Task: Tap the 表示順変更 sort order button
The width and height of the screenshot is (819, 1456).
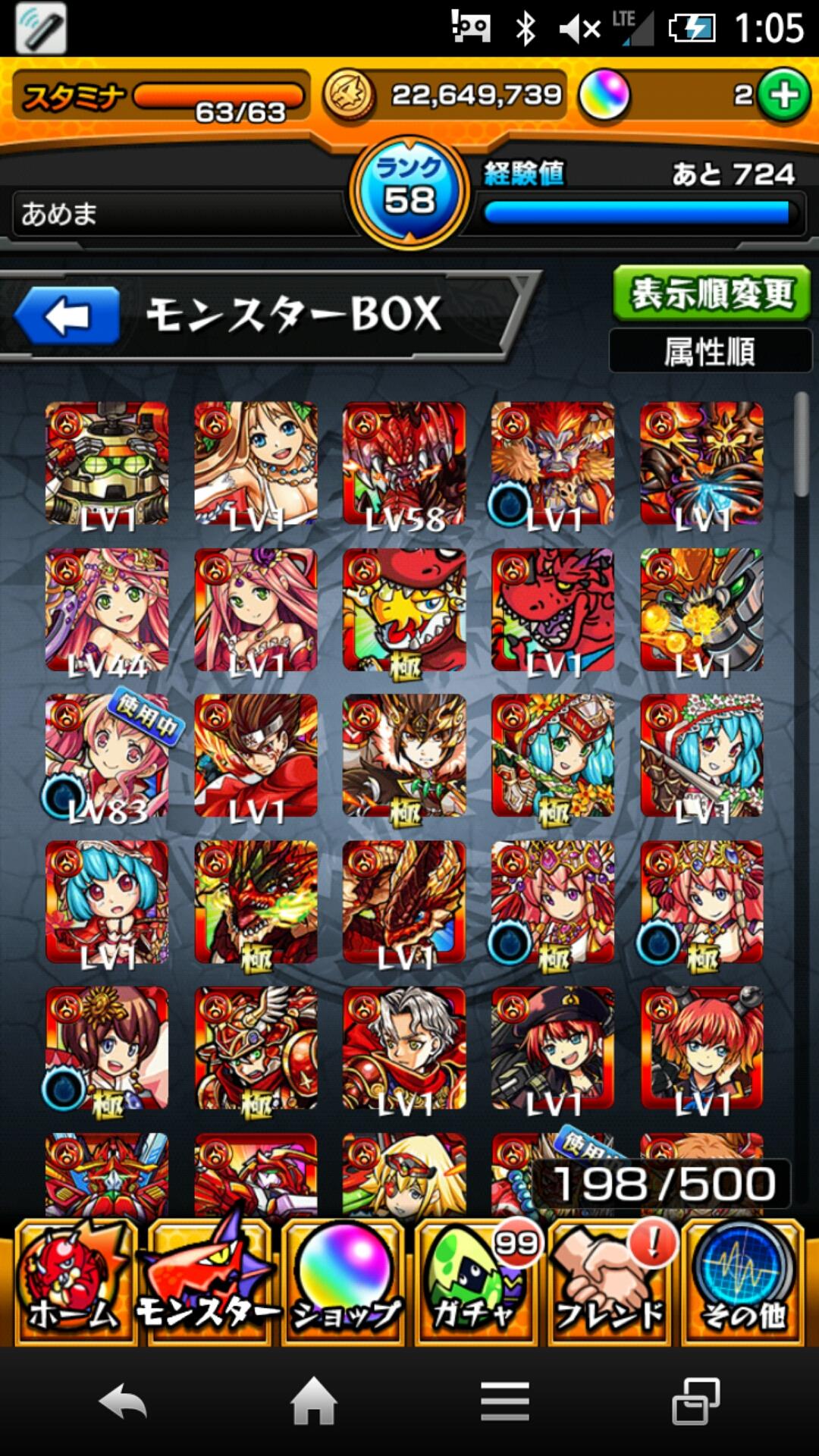Action: [711, 293]
